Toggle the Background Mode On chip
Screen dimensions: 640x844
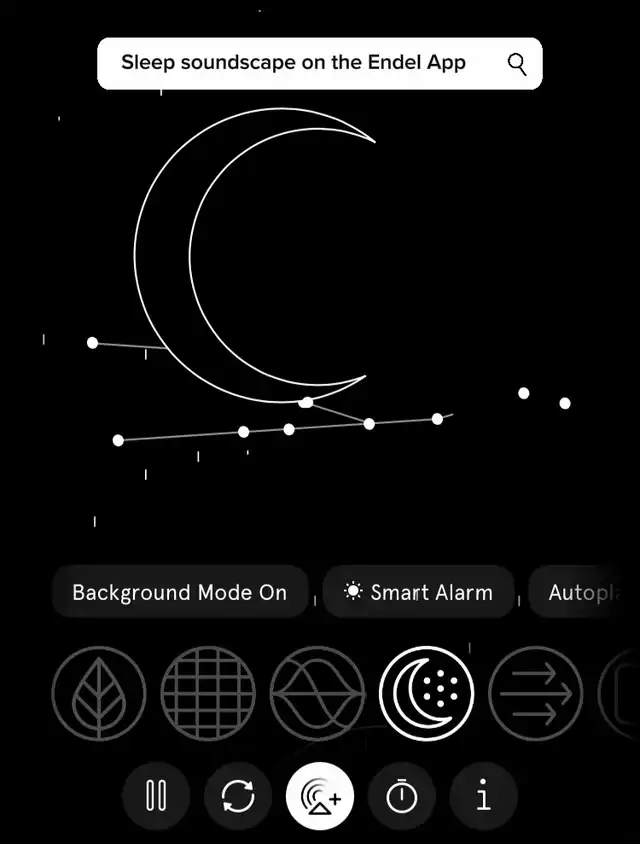(180, 592)
